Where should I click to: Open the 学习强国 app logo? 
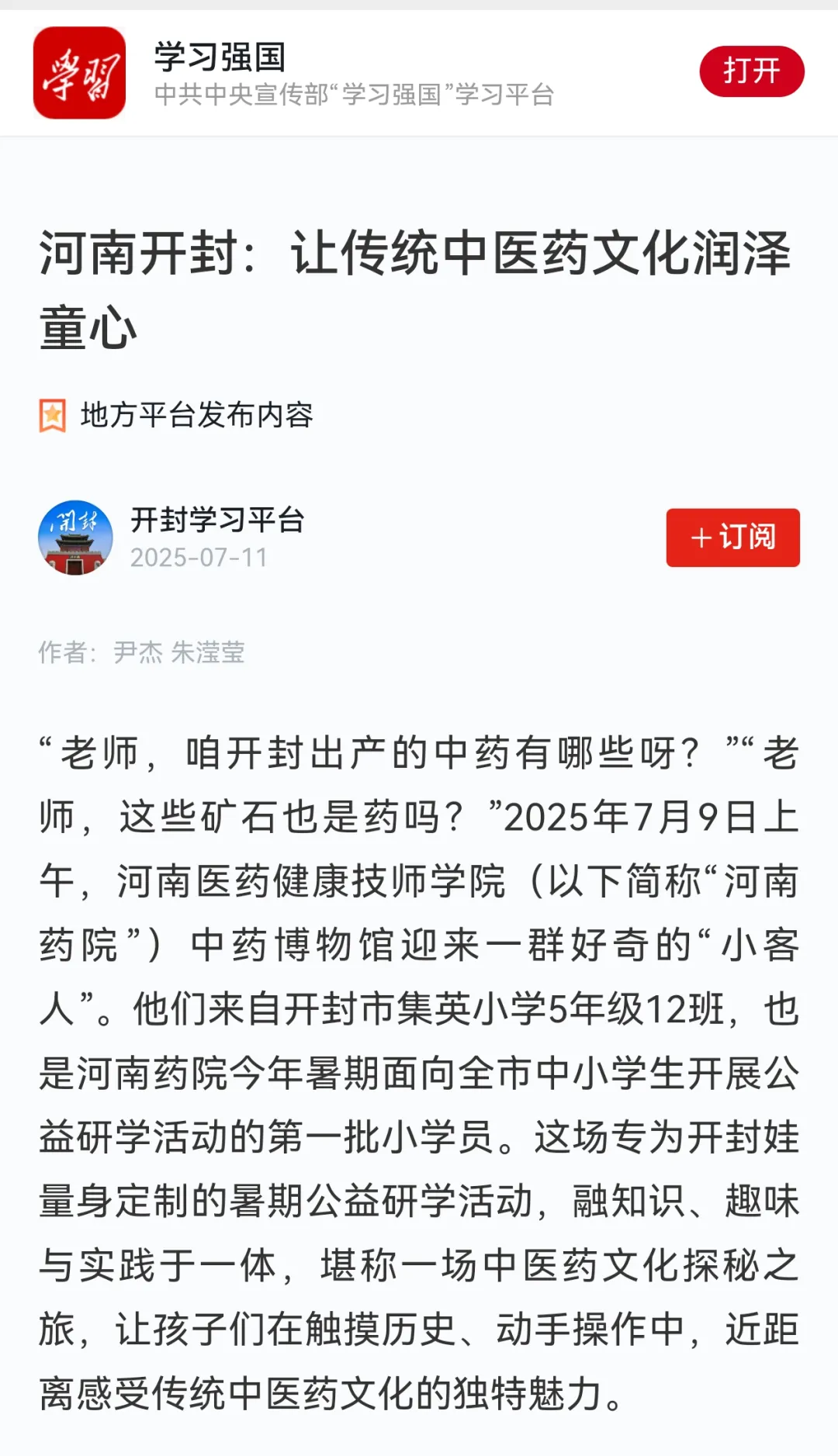pos(79,73)
